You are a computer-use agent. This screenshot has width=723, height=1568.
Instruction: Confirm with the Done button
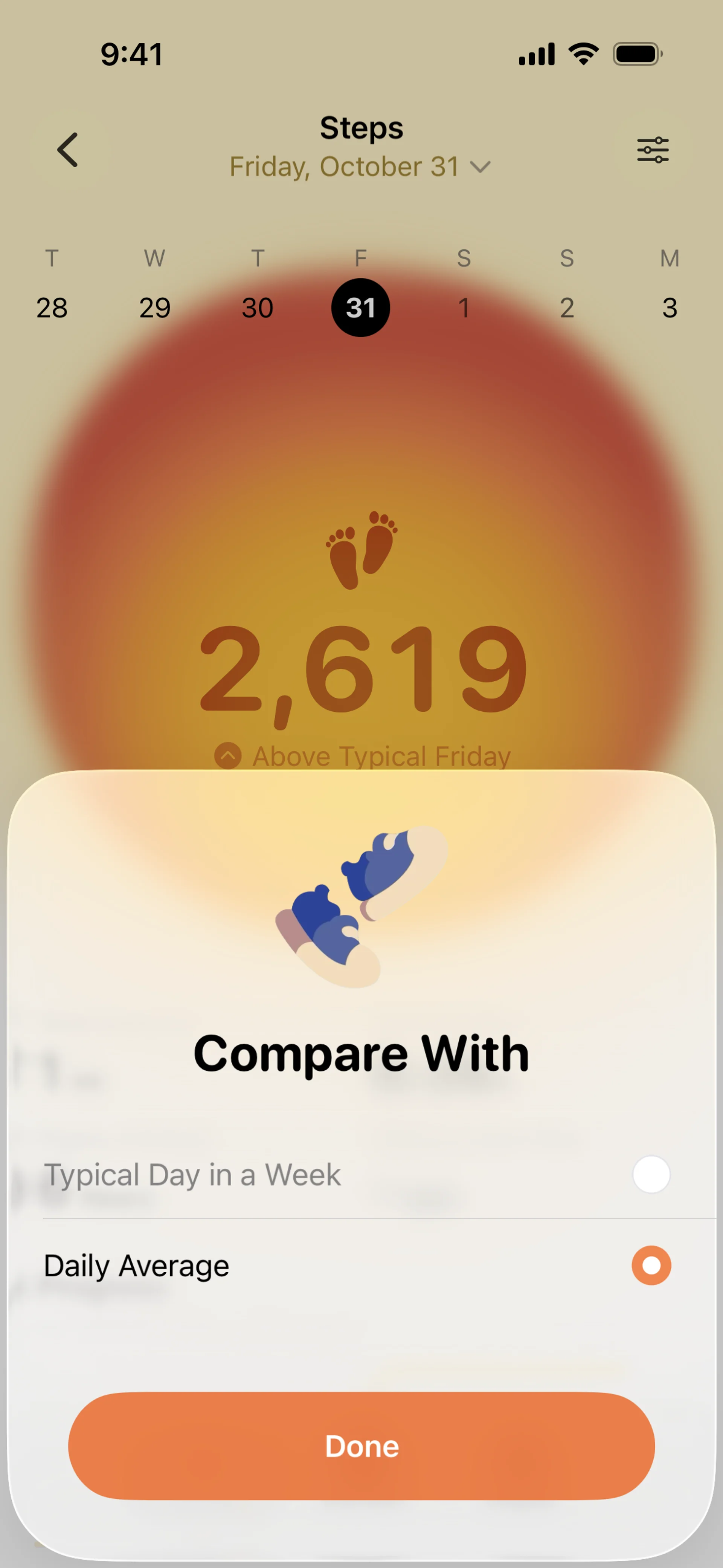coord(361,1446)
